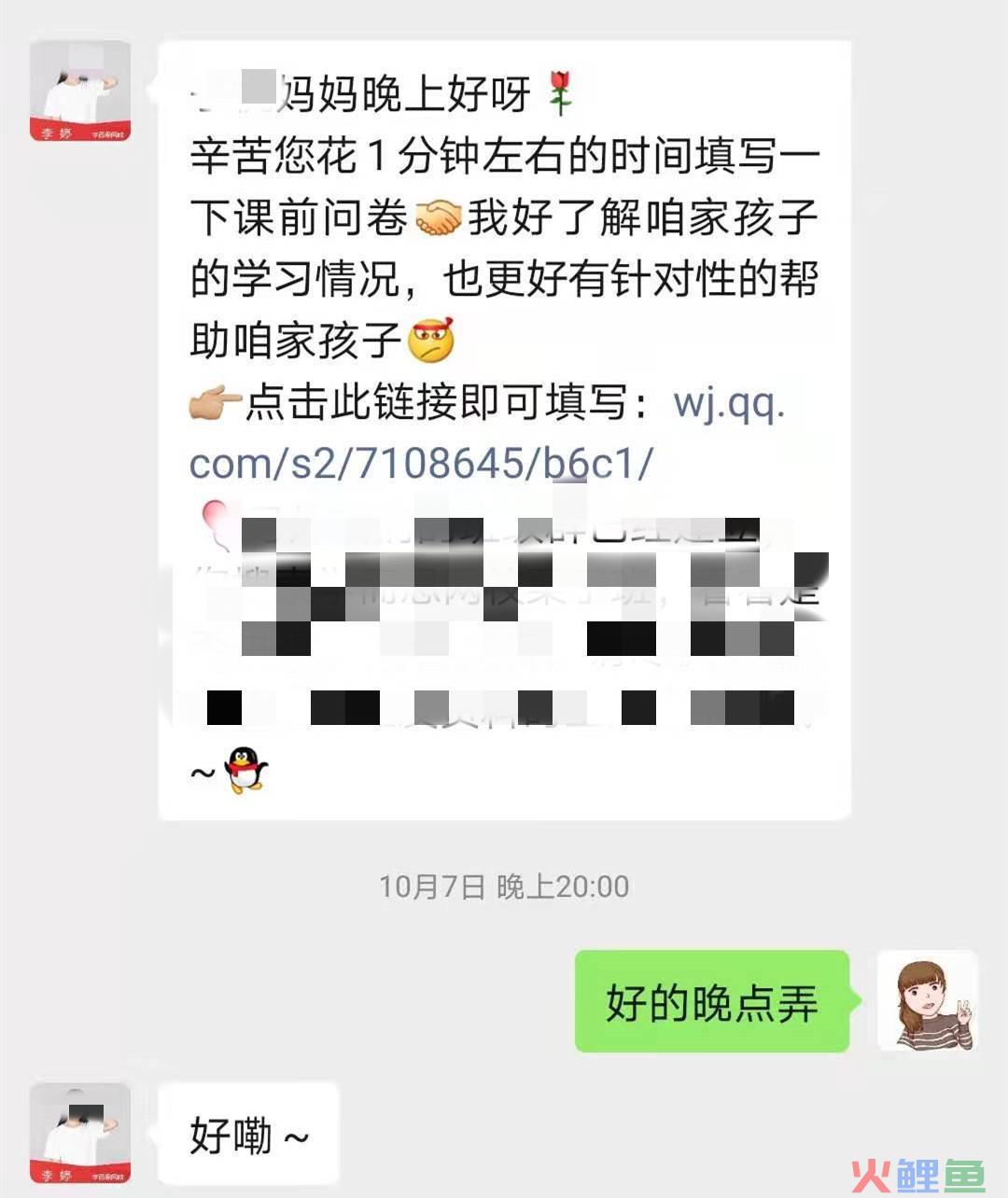Screen dimensions: 1008x1198
Task: Open the avatar beside the questionnaire message
Action: pos(80,91)
